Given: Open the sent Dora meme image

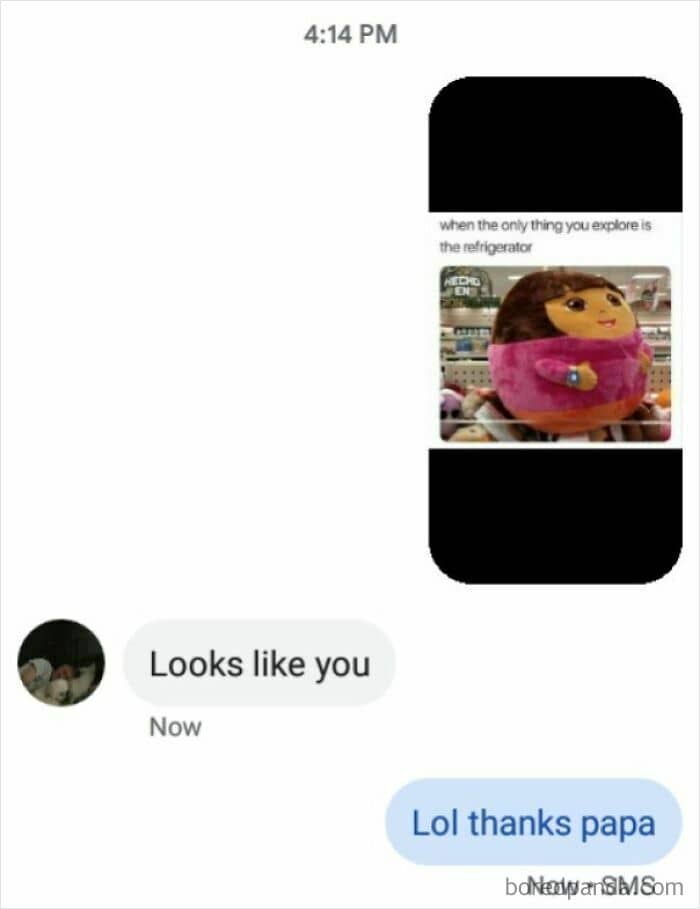Looking at the screenshot, I should click(555, 330).
